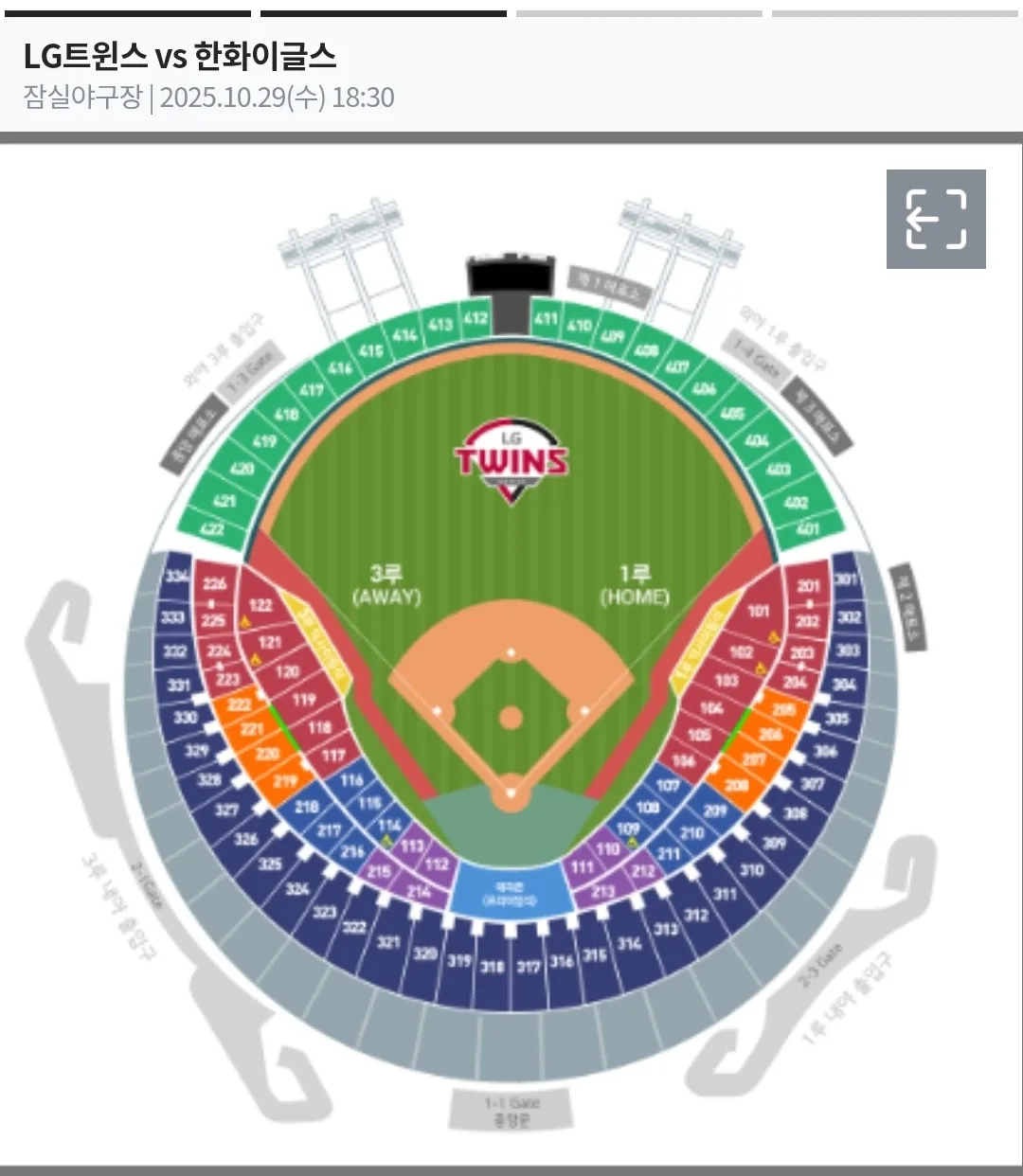Viewport: 1023px width, 1176px height.
Task: Select purple section 112
Action: point(436,864)
